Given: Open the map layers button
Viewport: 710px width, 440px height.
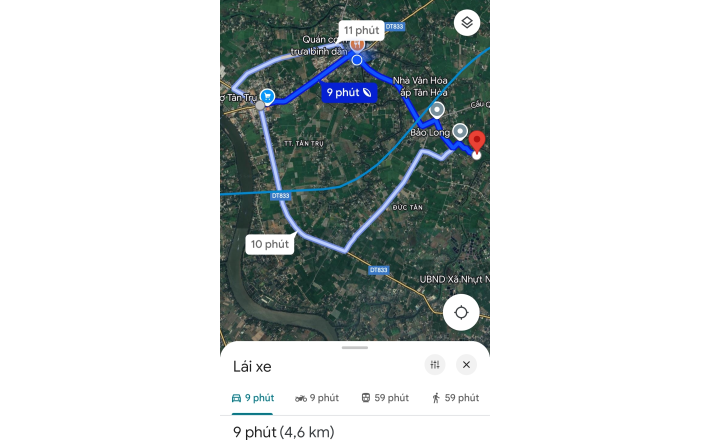Looking at the screenshot, I should pyautogui.click(x=466, y=22).
